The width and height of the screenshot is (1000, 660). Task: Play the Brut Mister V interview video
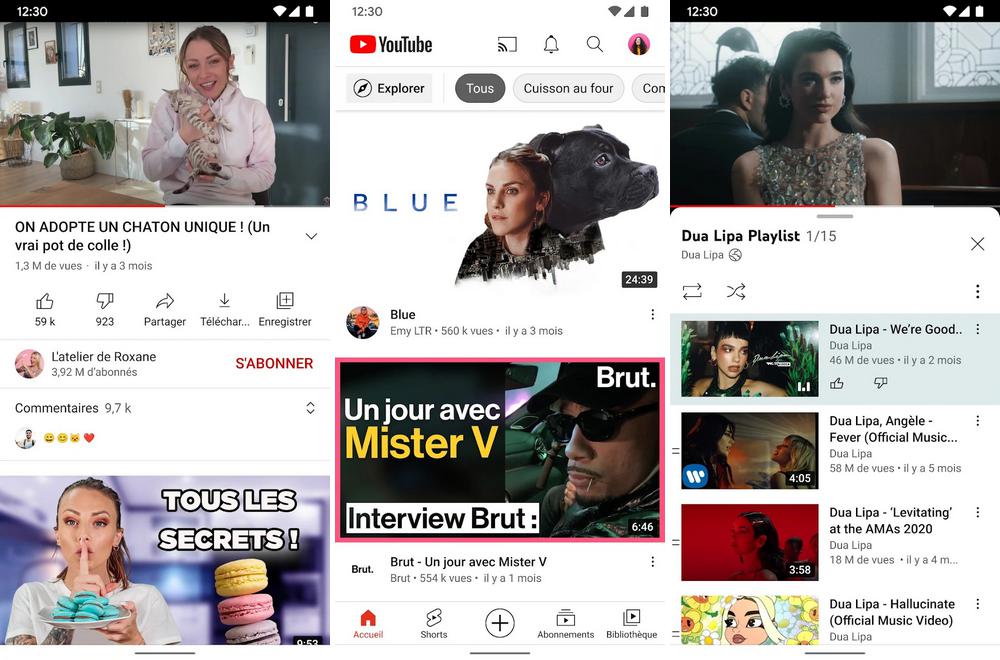point(500,450)
